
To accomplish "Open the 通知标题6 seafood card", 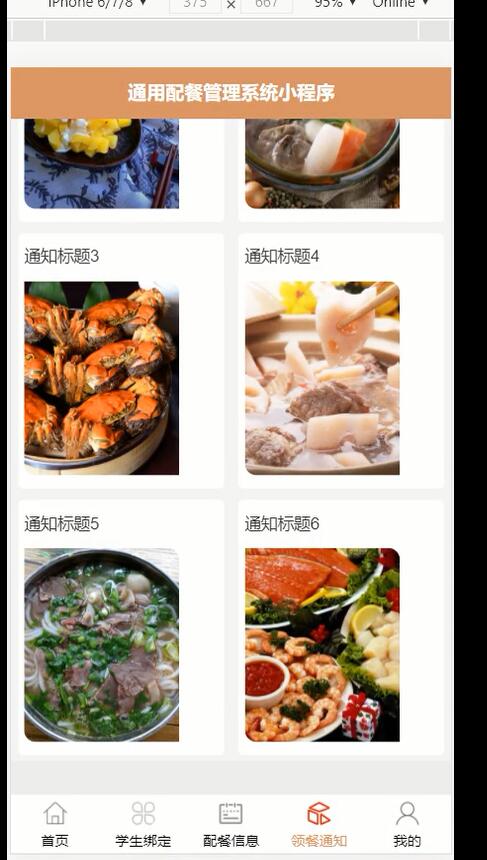I will click(x=341, y=627).
